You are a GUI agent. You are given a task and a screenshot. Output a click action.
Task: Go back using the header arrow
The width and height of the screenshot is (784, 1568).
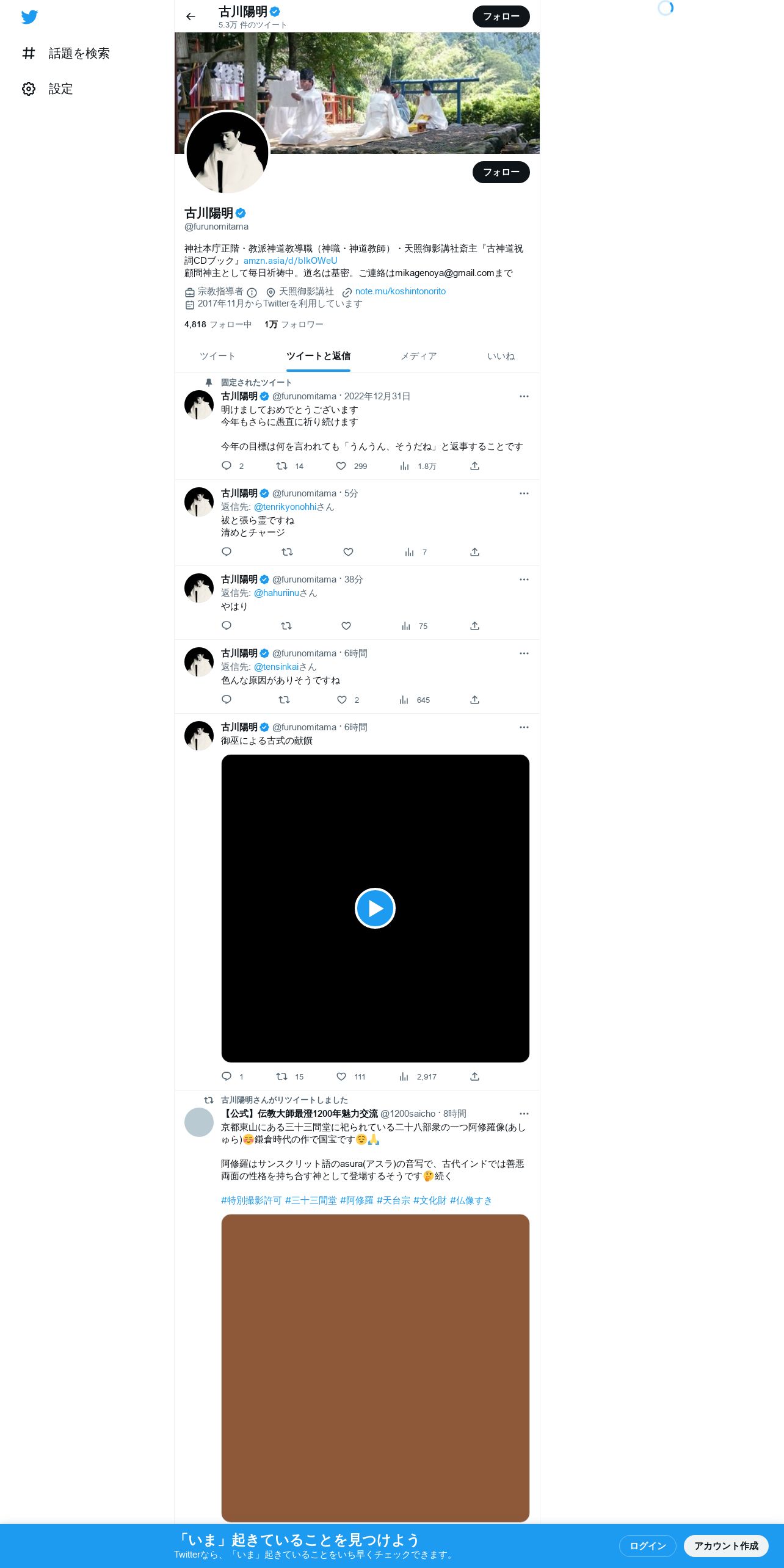coord(191,16)
